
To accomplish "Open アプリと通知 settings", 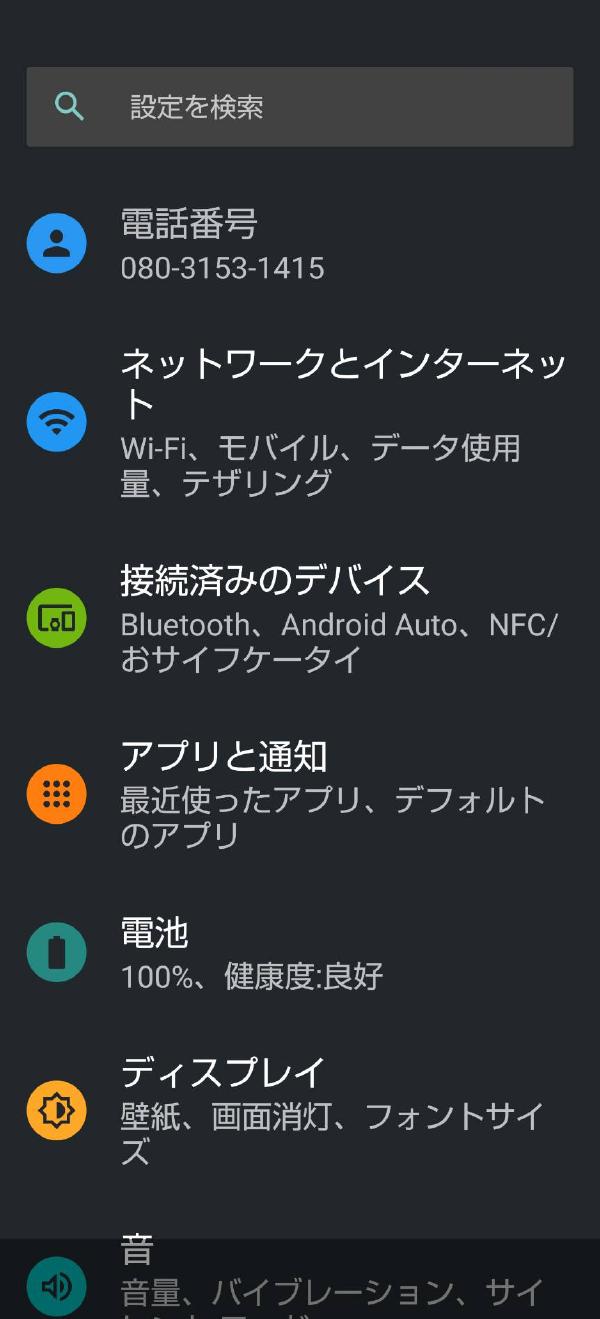I will click(300, 794).
